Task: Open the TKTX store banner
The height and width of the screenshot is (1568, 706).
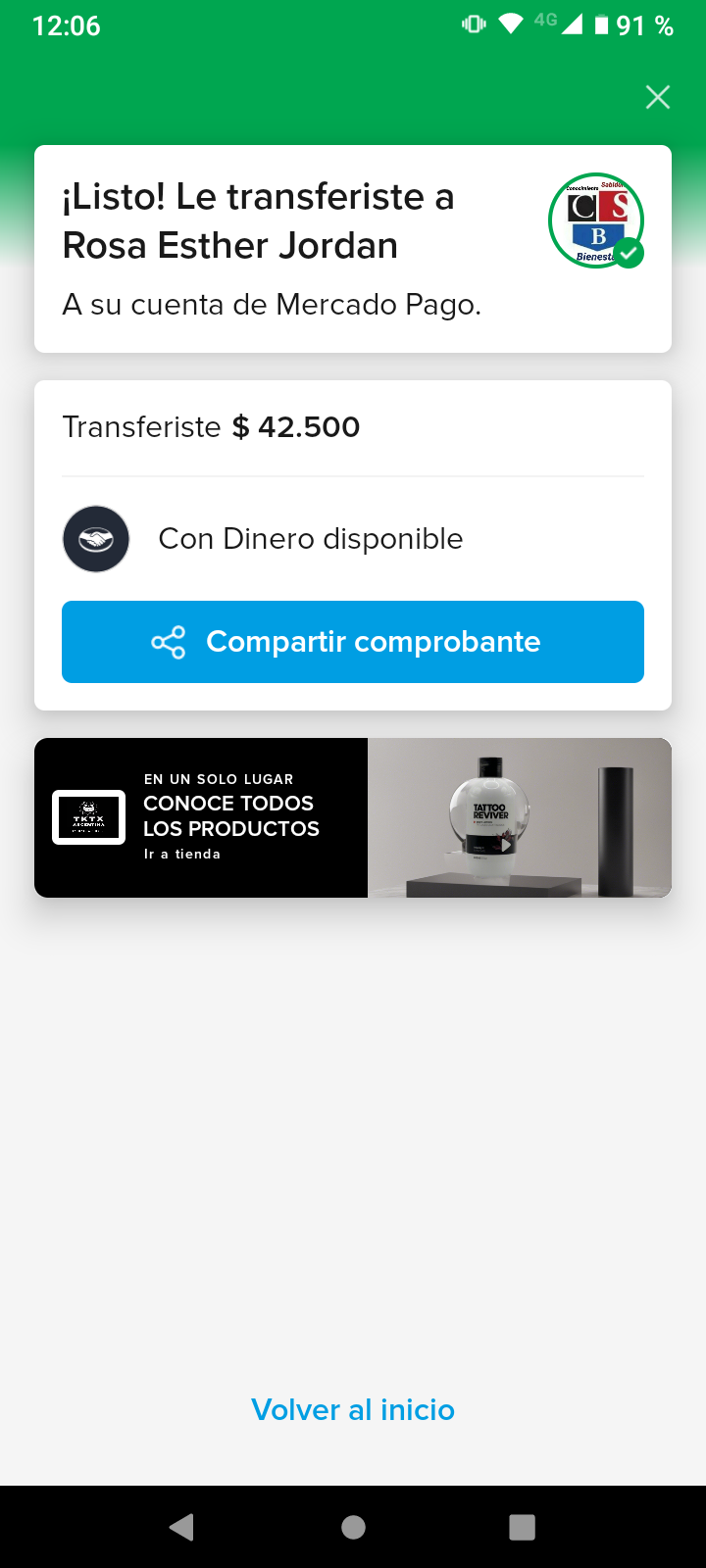Action: click(353, 817)
